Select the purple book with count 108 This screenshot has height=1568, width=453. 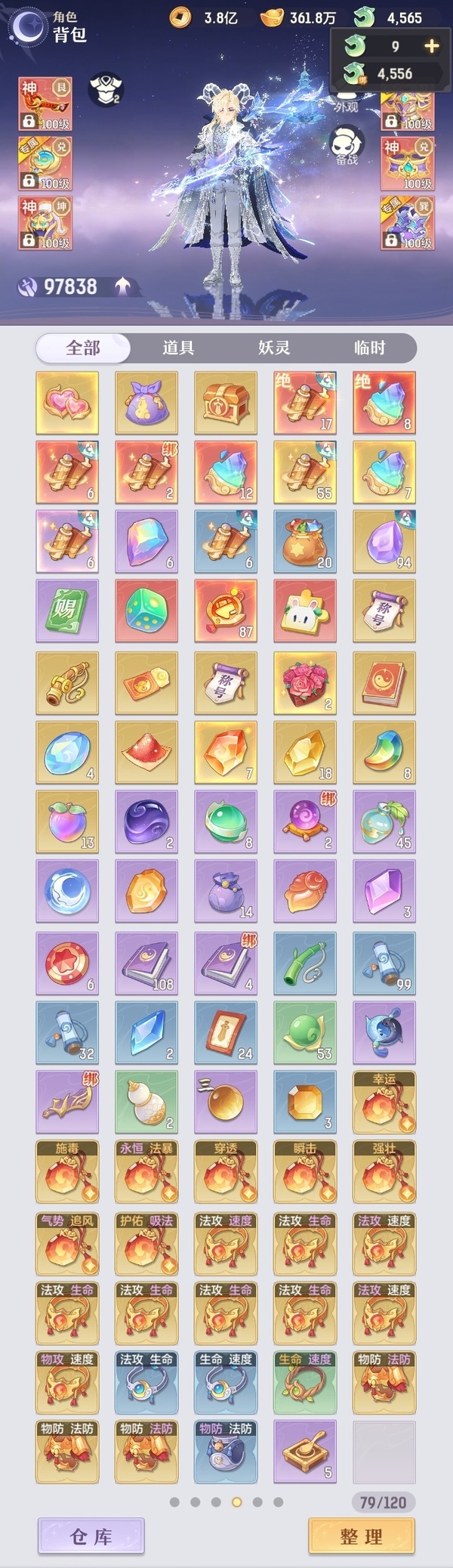146,963
